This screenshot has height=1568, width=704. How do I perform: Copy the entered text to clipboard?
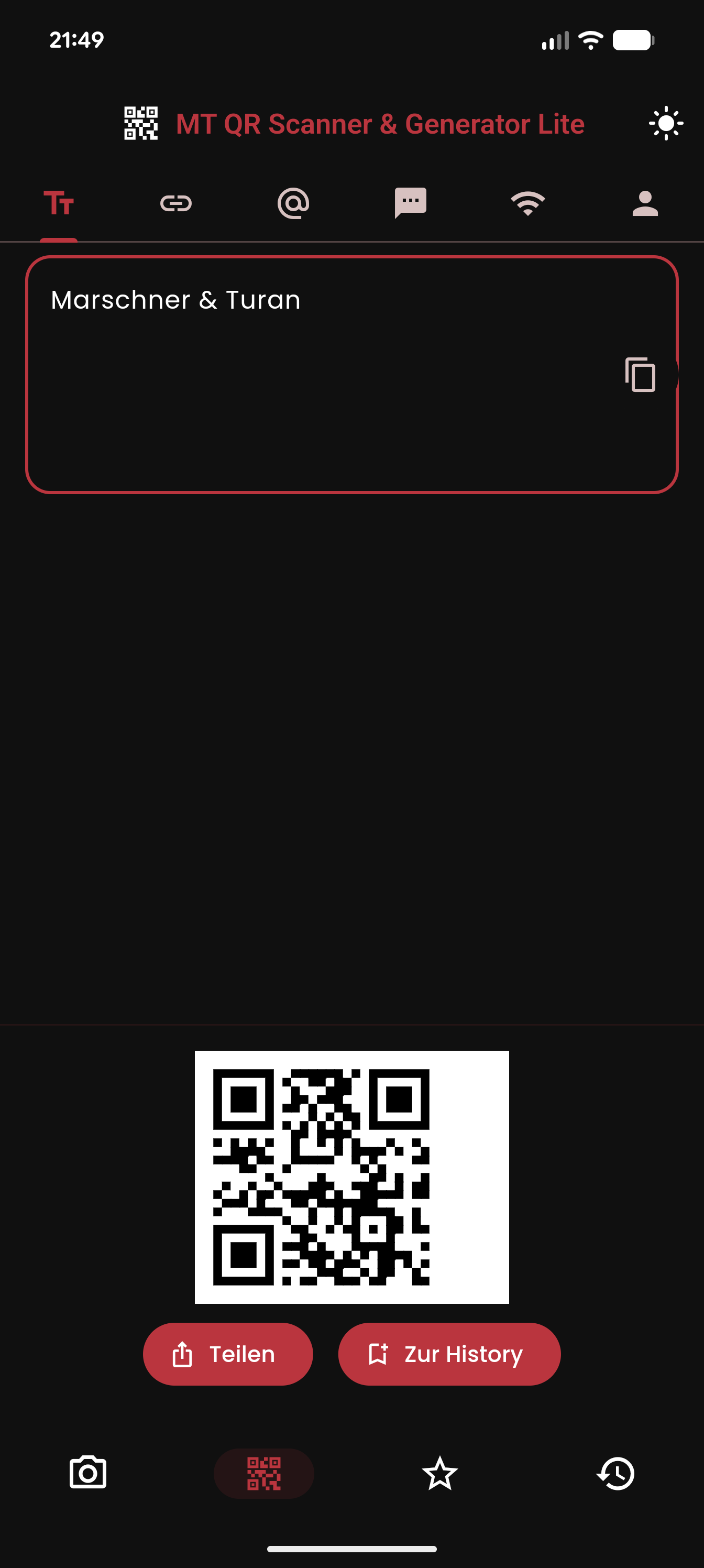[x=640, y=374]
